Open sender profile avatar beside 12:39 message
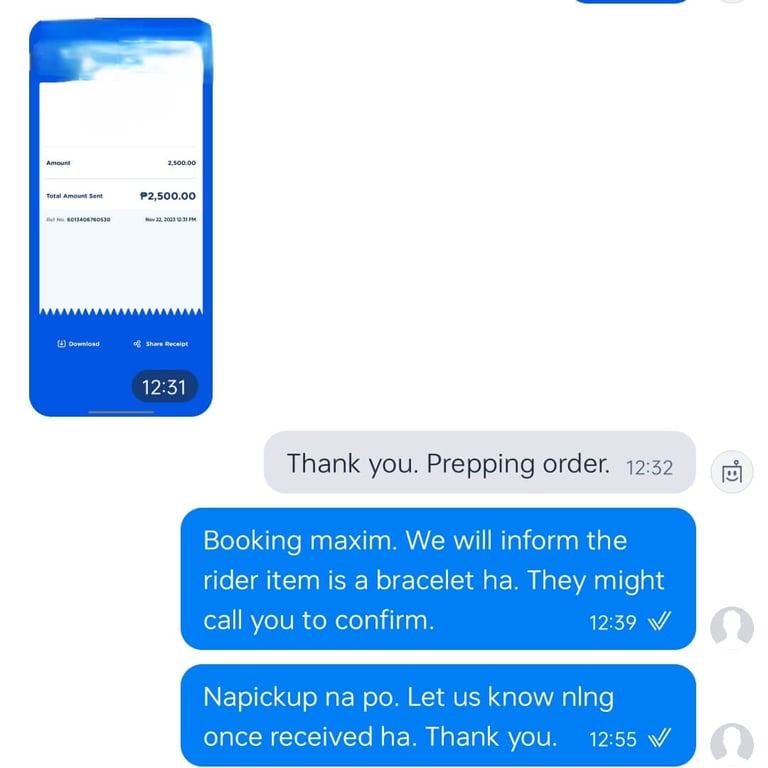This screenshot has height=768, width=768. pyautogui.click(x=732, y=627)
